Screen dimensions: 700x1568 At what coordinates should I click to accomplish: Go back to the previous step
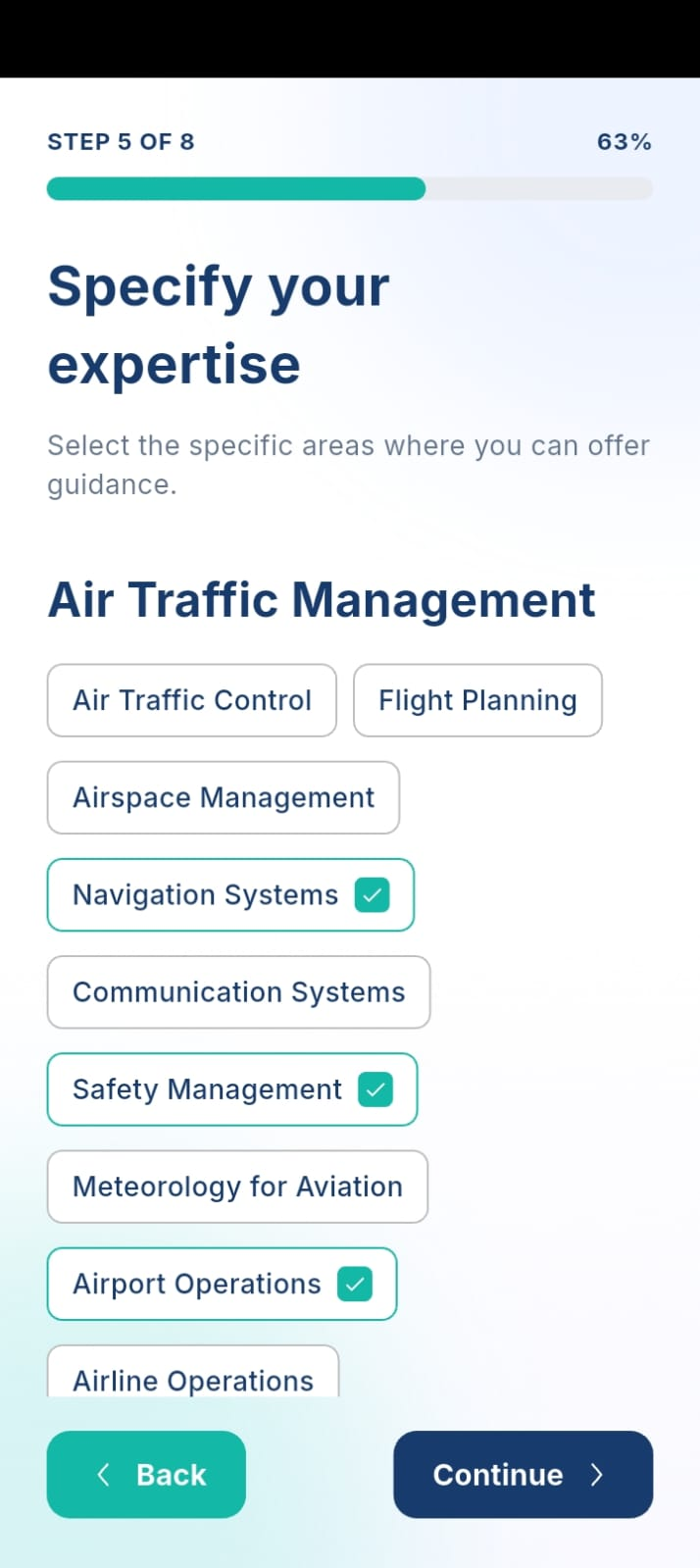point(146,1474)
